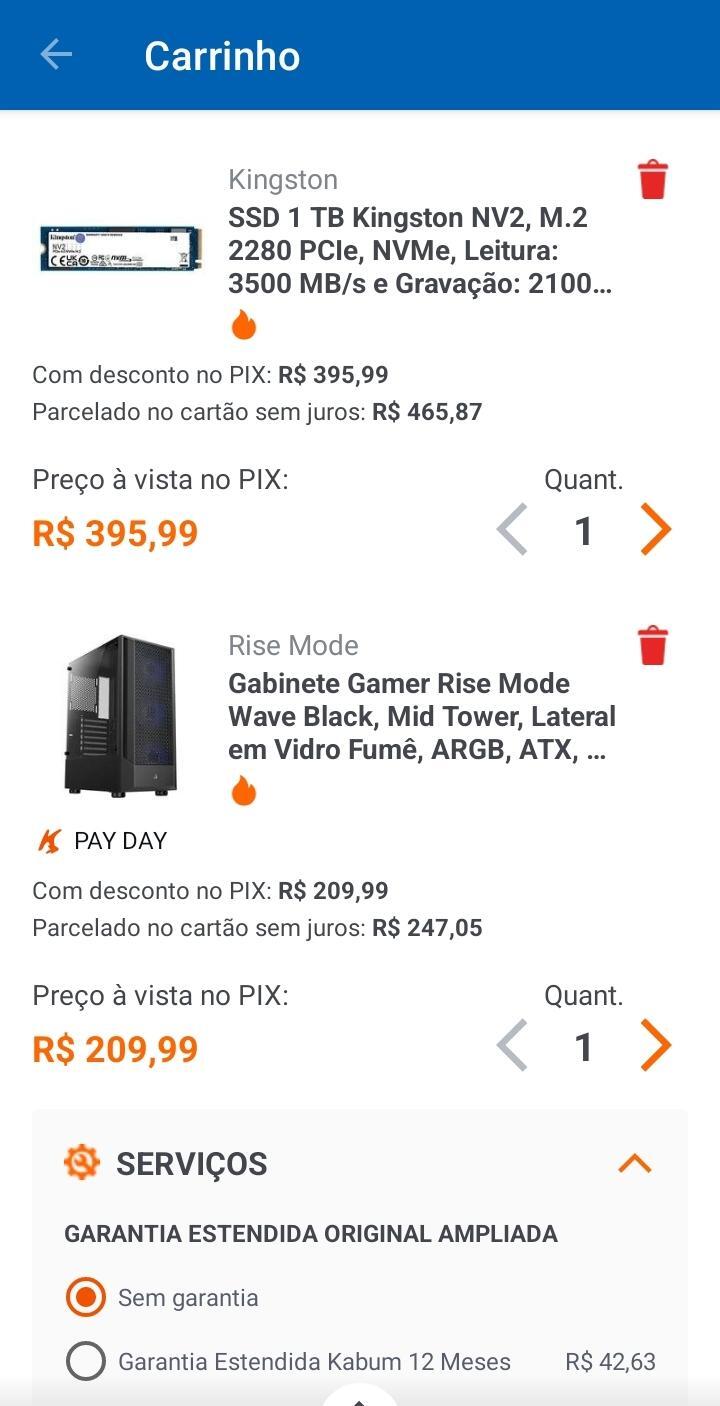This screenshot has height=1406, width=720.
Task: Decrease quantity of Gabinete Gamer Rise Mode
Action: point(512,1046)
